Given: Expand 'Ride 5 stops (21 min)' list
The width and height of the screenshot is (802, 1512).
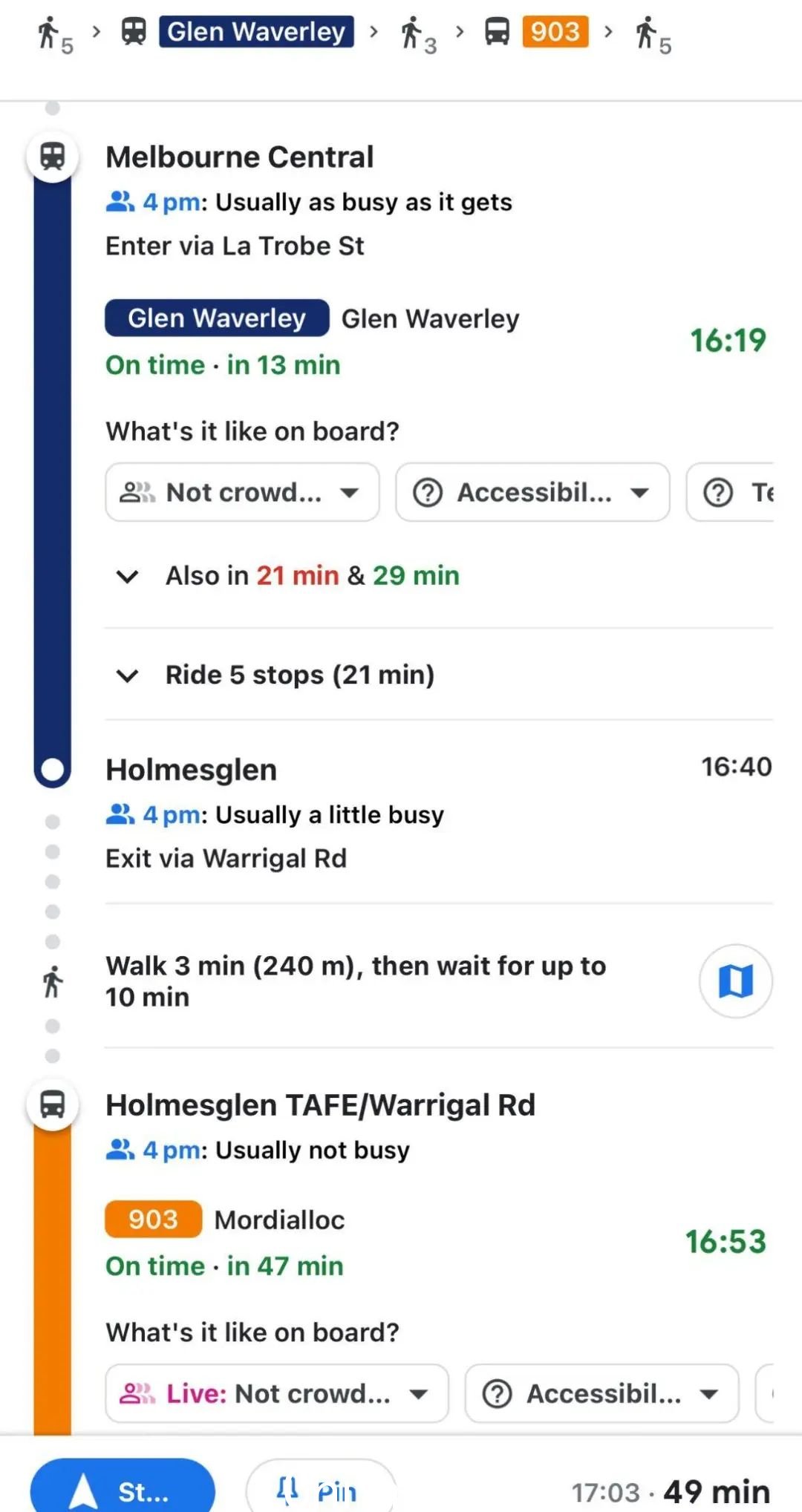Looking at the screenshot, I should coord(299,675).
